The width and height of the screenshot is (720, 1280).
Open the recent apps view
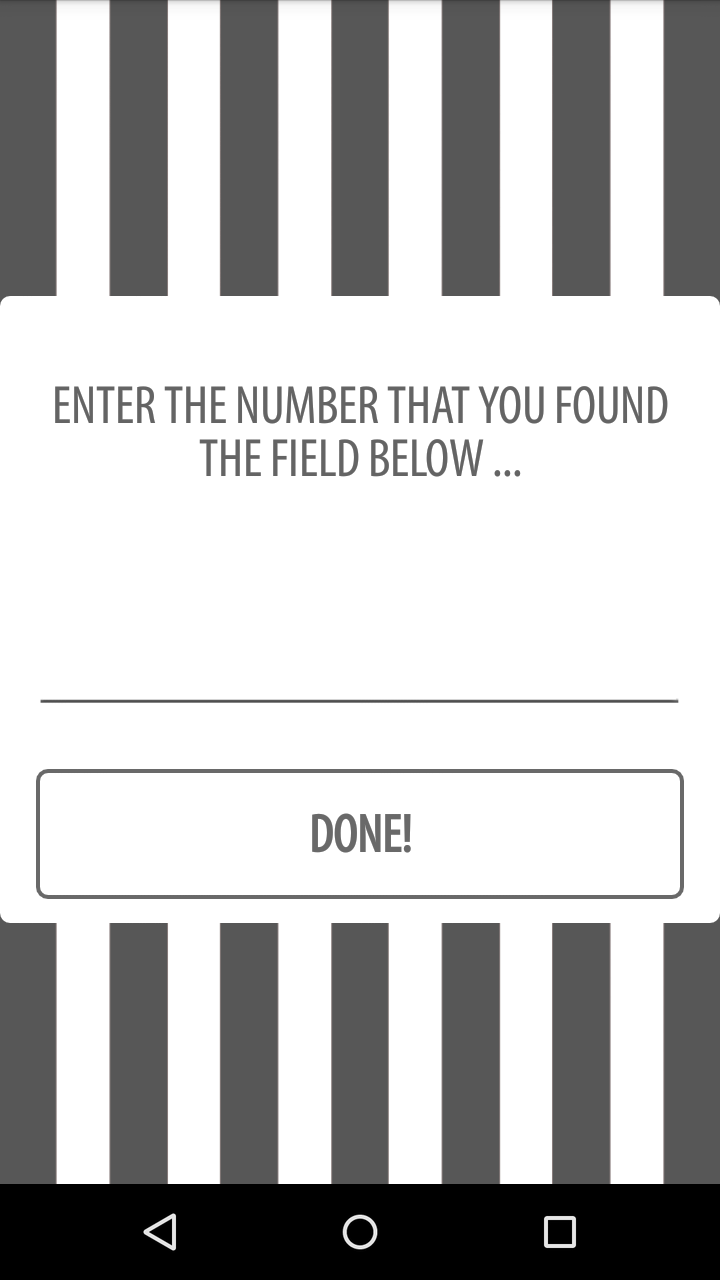point(559,1232)
